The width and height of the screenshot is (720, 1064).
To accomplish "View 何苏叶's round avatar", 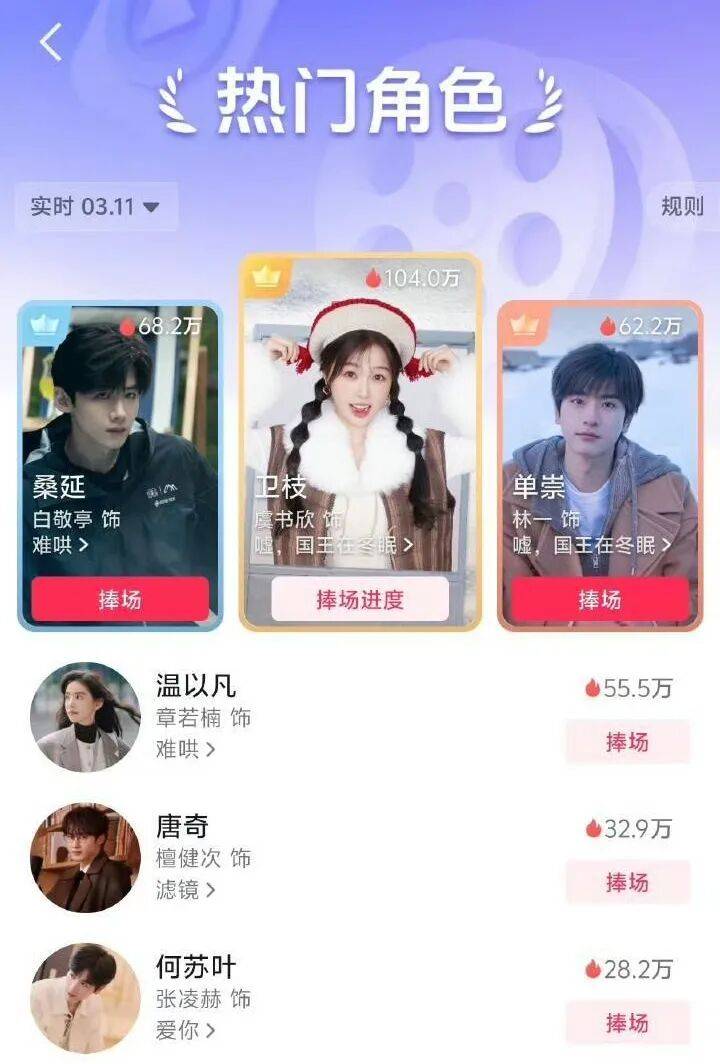I will 86,998.
